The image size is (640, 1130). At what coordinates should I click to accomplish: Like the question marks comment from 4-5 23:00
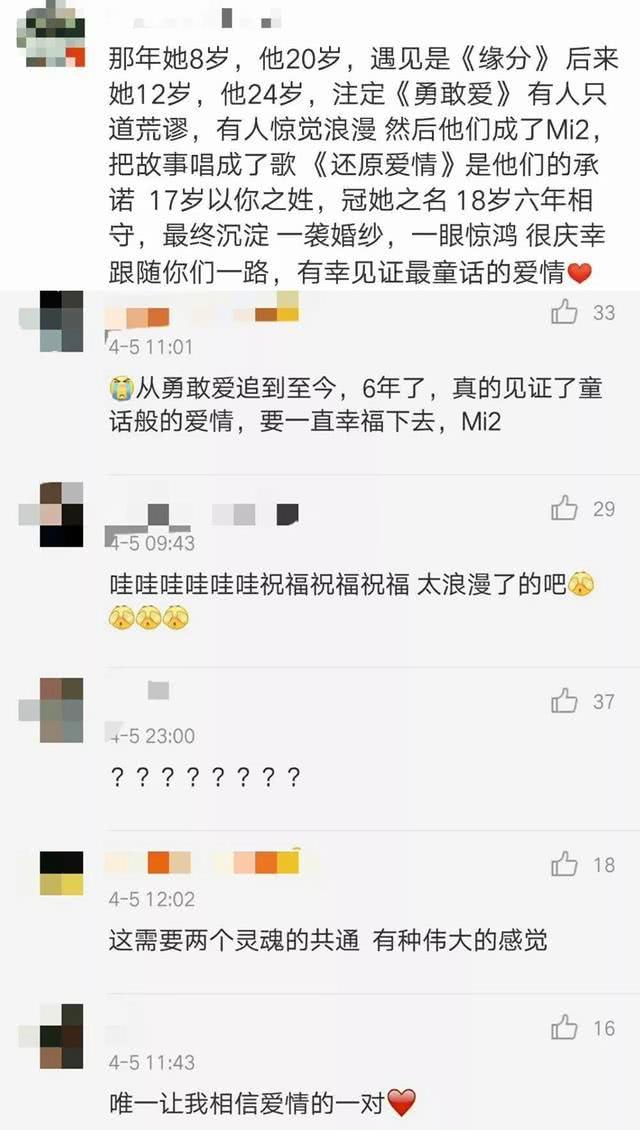[564, 700]
